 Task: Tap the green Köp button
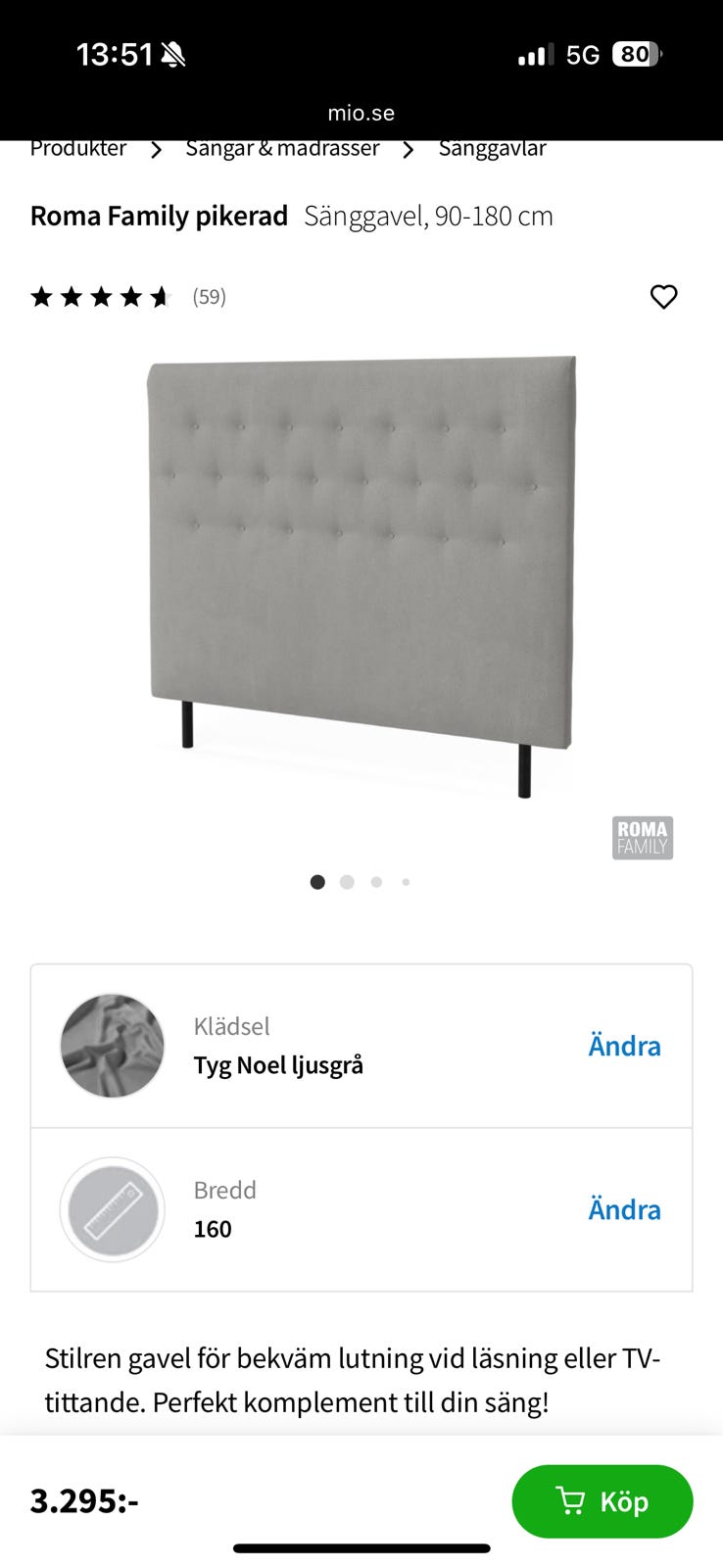tap(602, 1500)
